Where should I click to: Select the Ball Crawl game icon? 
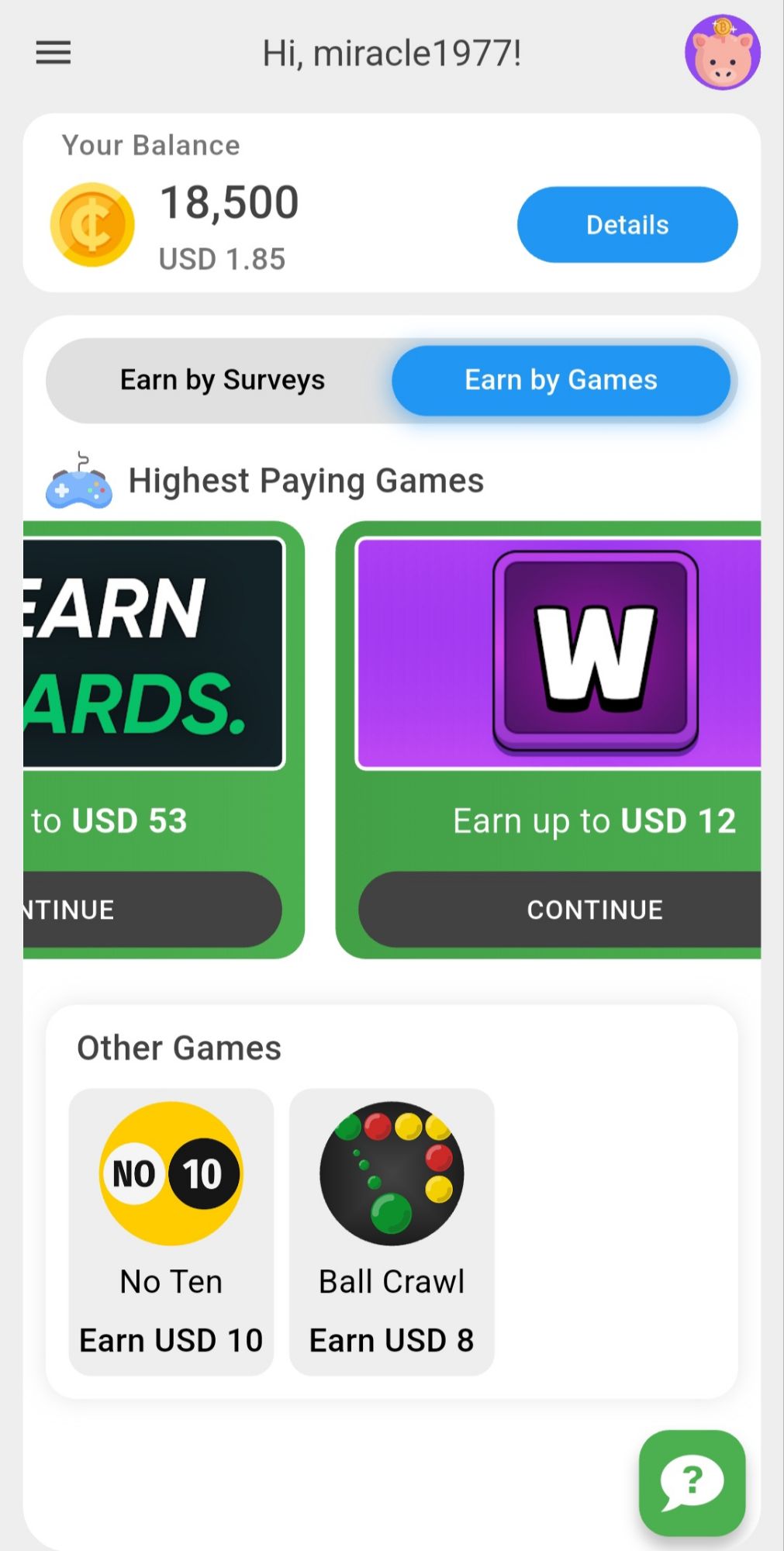390,1173
